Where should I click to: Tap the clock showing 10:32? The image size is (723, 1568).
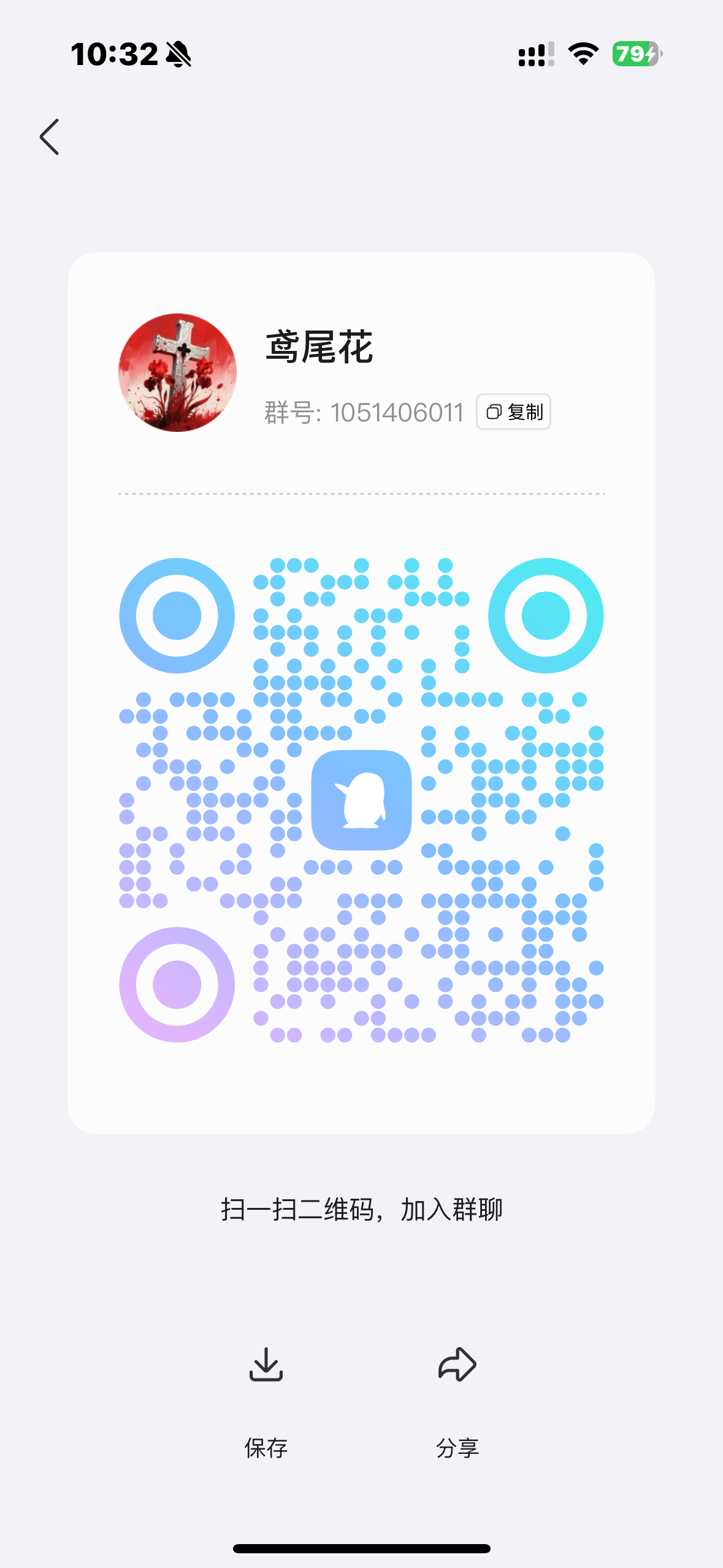pos(114,54)
